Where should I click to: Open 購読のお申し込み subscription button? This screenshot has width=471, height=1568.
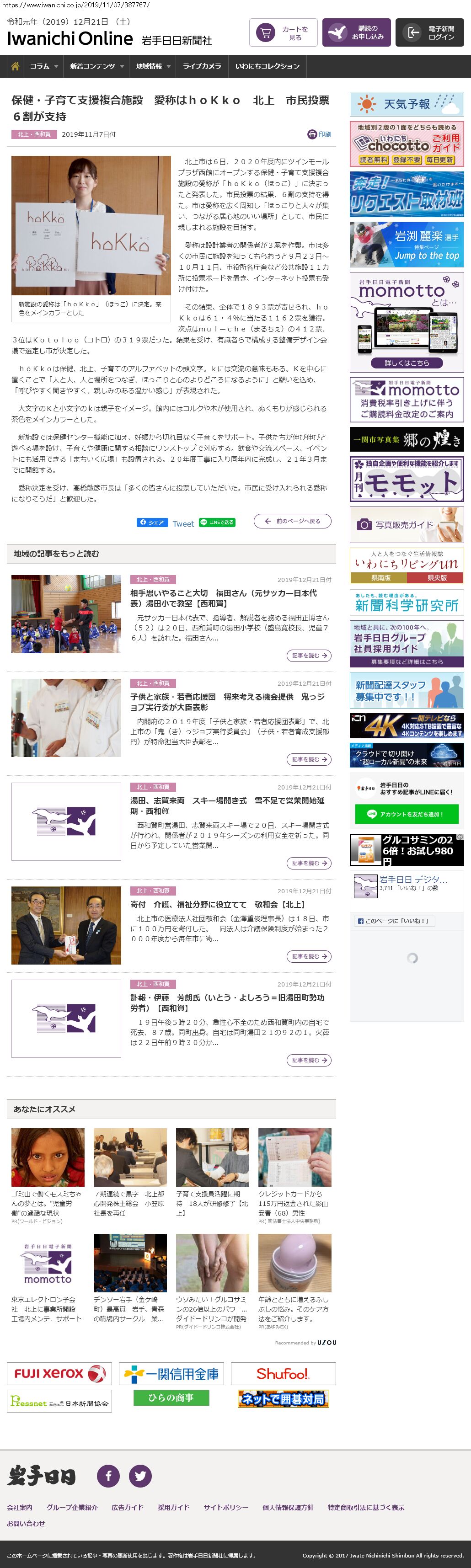tap(356, 33)
